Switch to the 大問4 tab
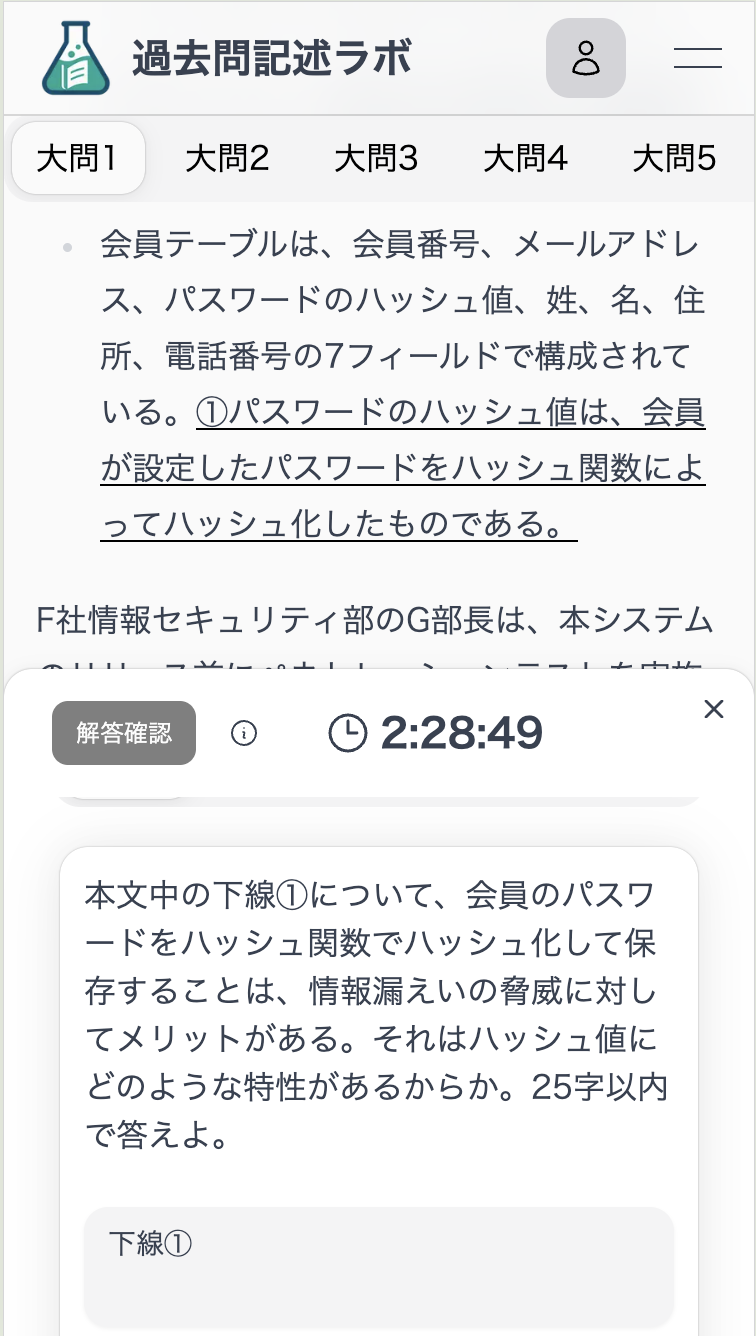The height and width of the screenshot is (1336, 756). point(527,158)
